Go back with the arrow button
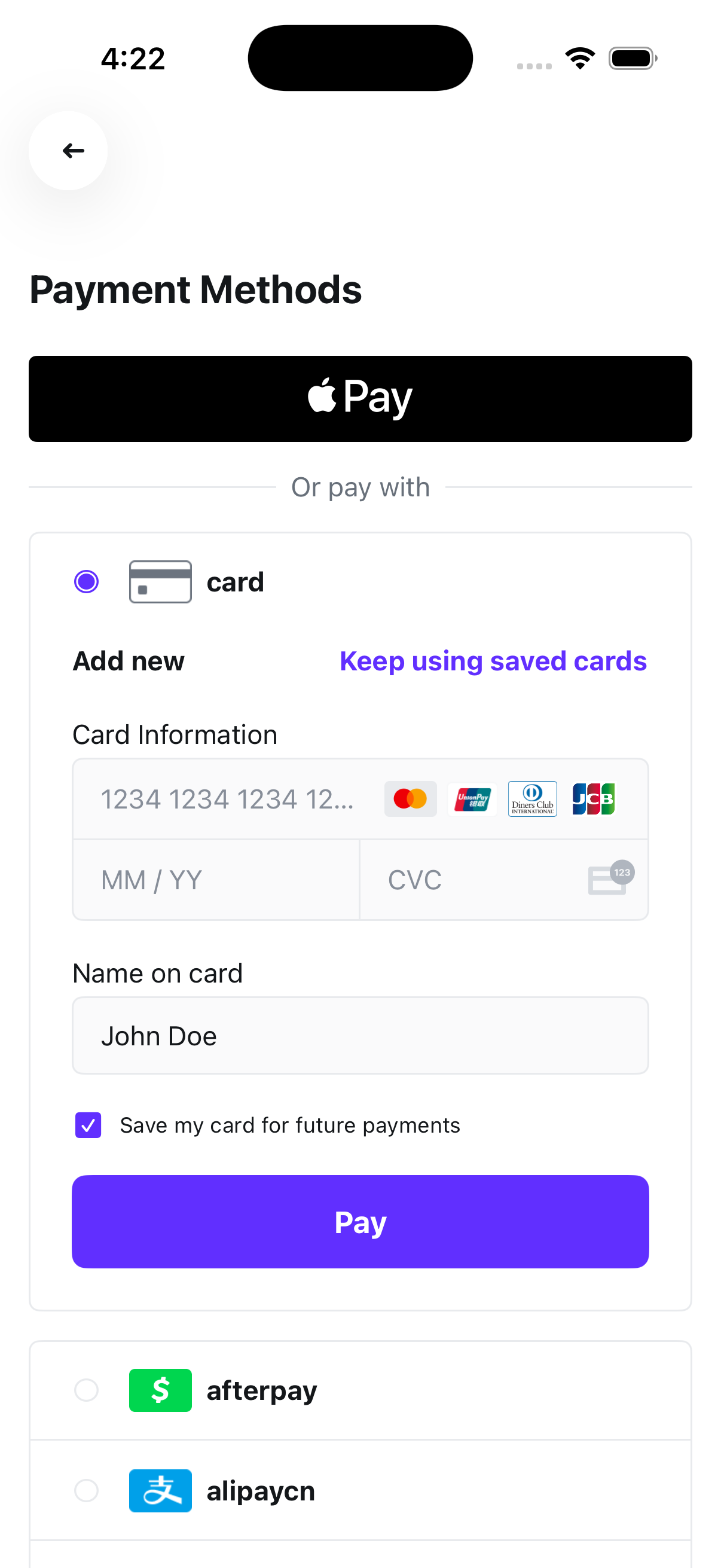The width and height of the screenshot is (721, 1568). 68,150
